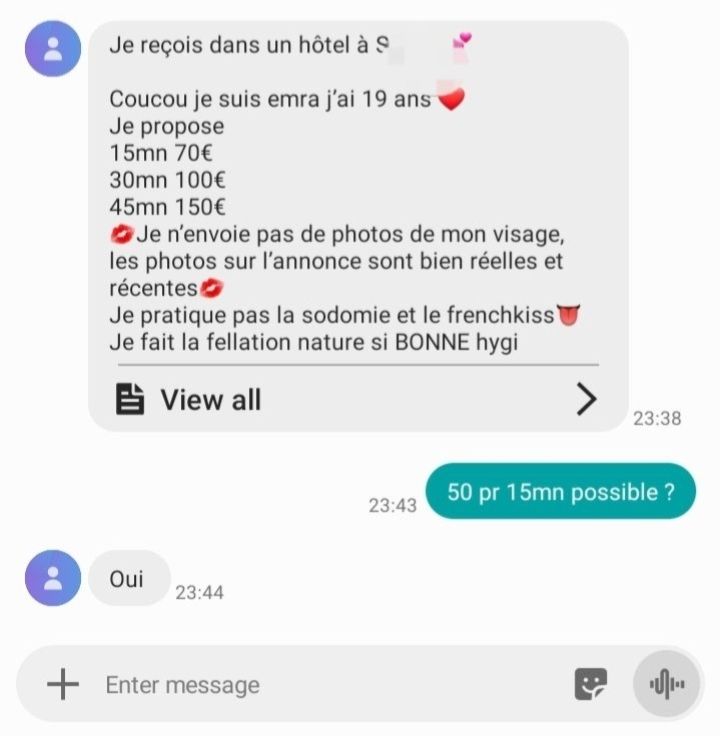
Task: Focus the Enter message text field
Action: [320, 685]
